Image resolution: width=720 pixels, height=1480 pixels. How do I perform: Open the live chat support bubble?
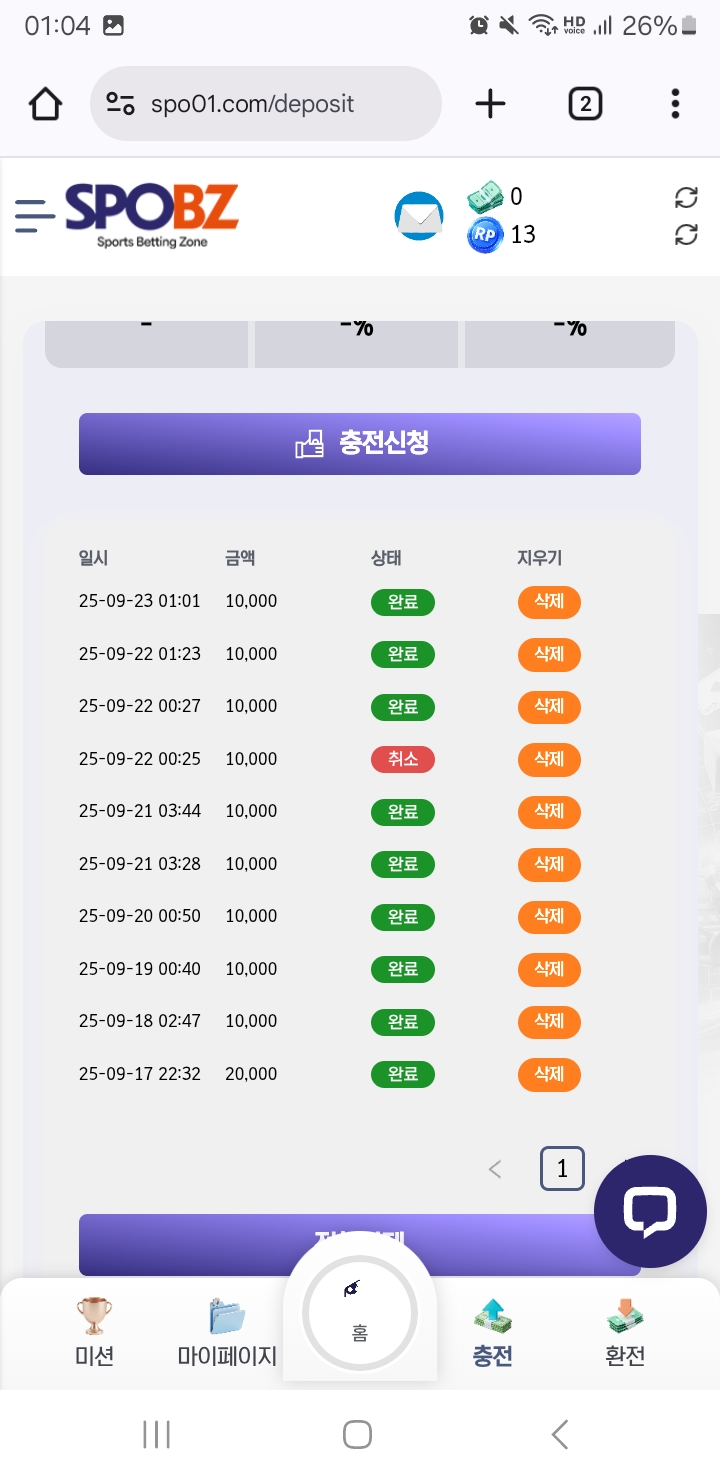click(x=650, y=1211)
